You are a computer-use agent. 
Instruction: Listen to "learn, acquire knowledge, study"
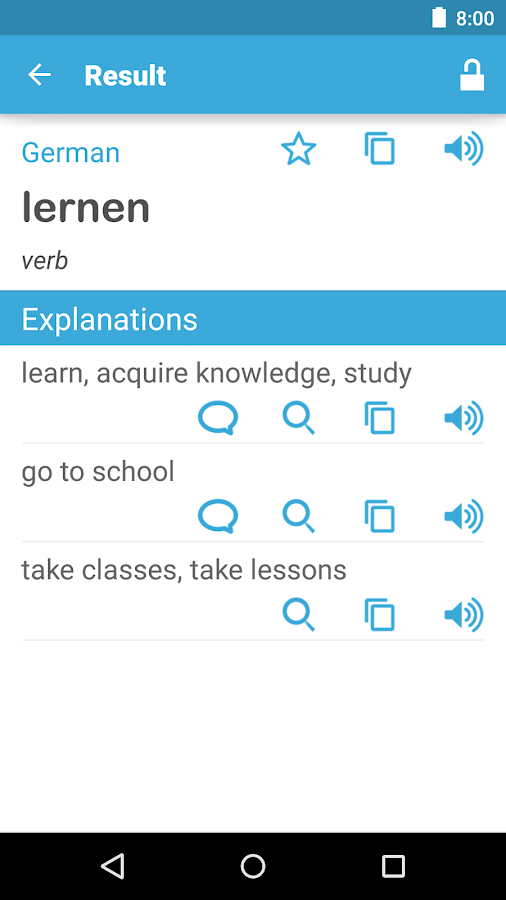click(464, 418)
